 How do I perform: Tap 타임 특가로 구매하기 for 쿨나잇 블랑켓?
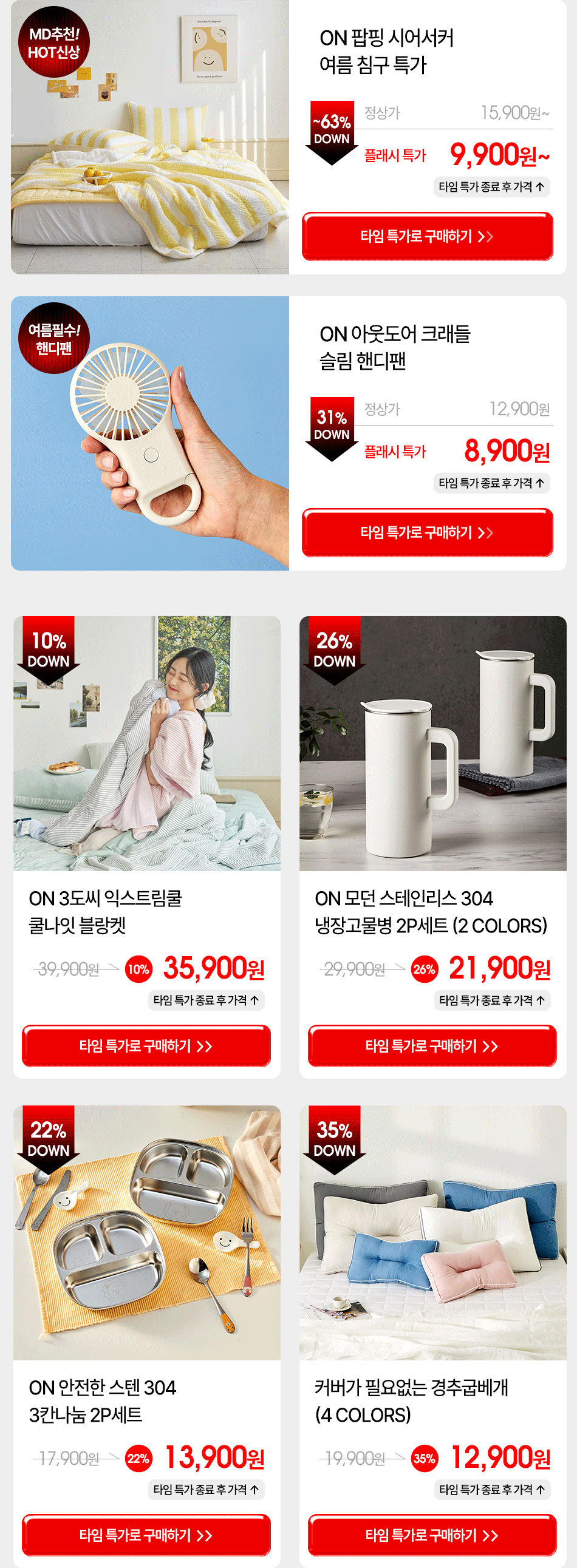click(x=146, y=1046)
